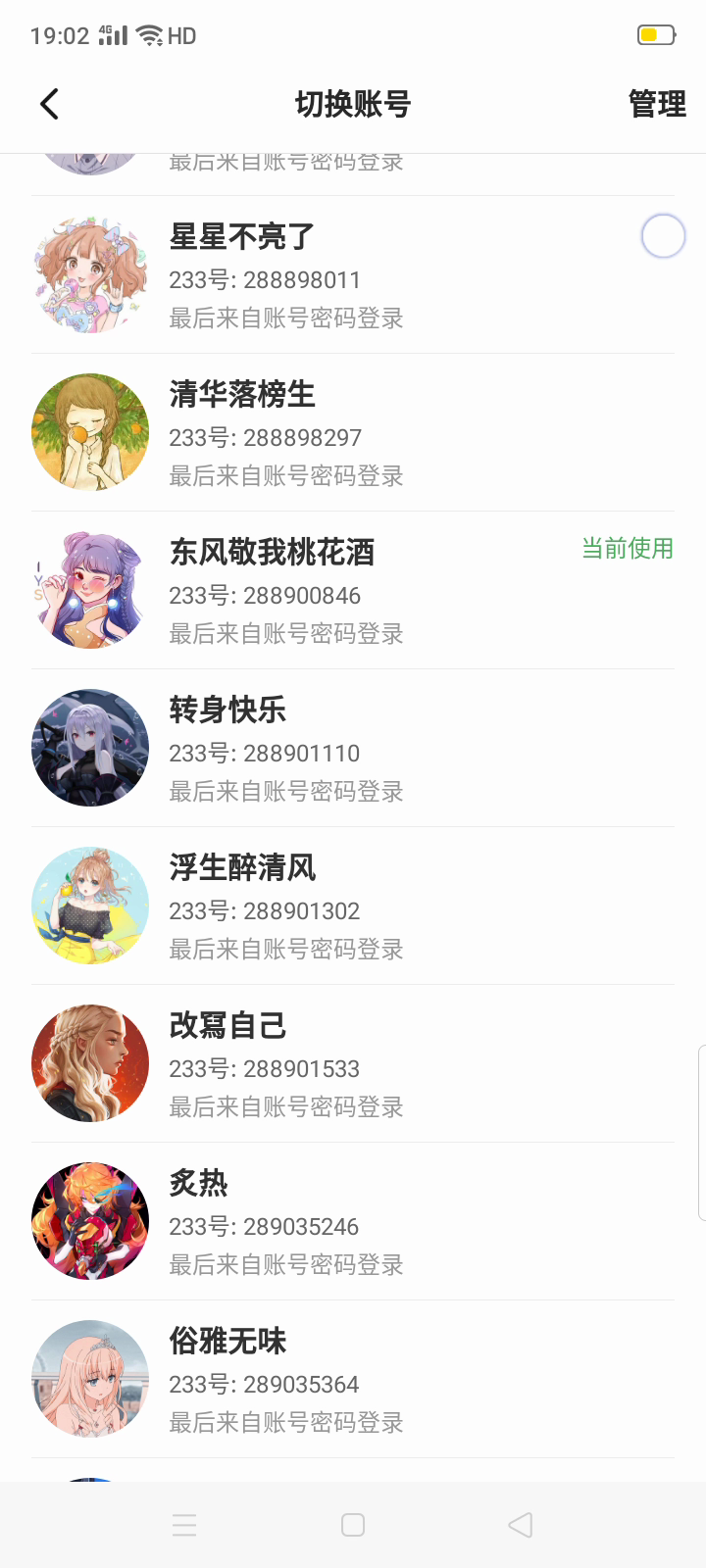Select the radio circle for 星星不亮了
This screenshot has height=1568, width=706.
tap(663, 236)
